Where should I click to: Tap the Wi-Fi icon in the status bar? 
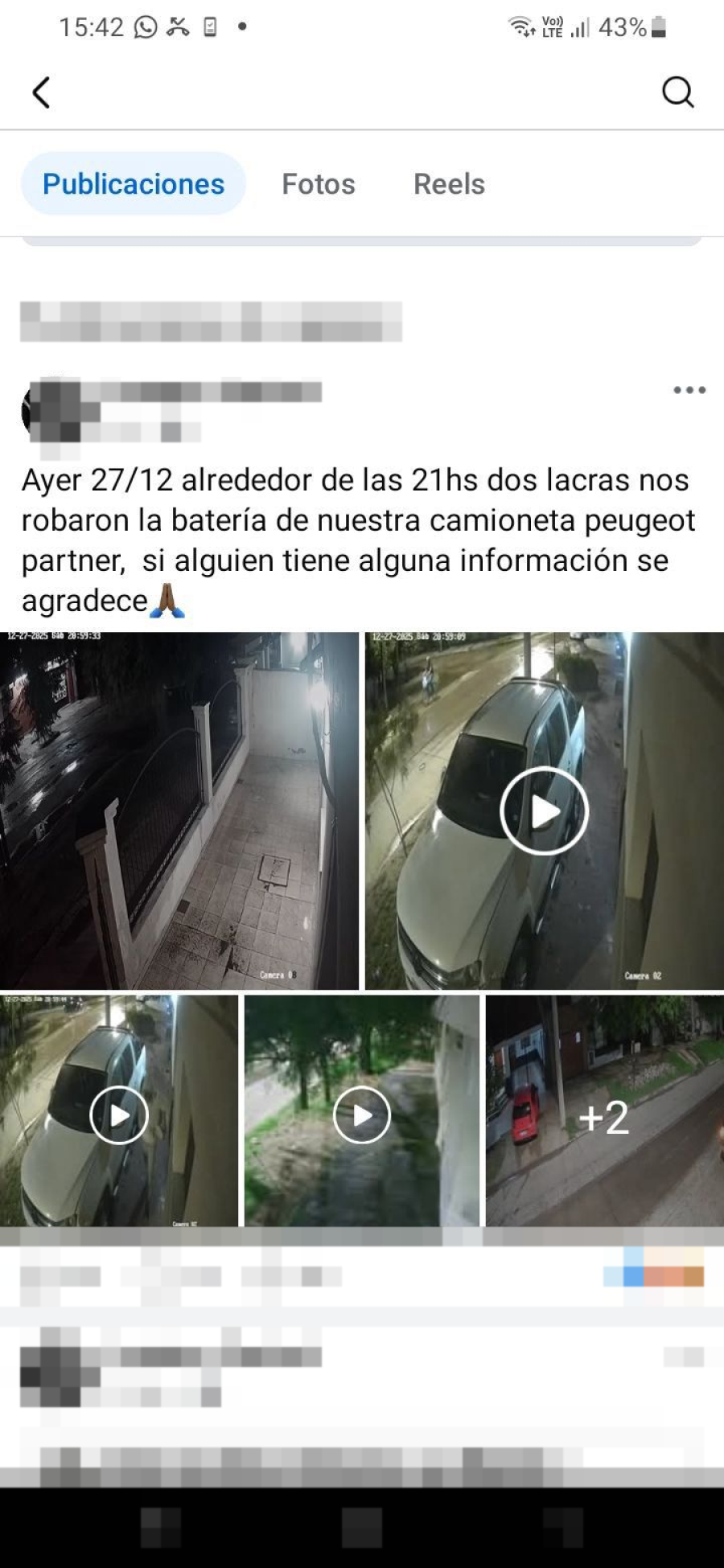coord(520,27)
